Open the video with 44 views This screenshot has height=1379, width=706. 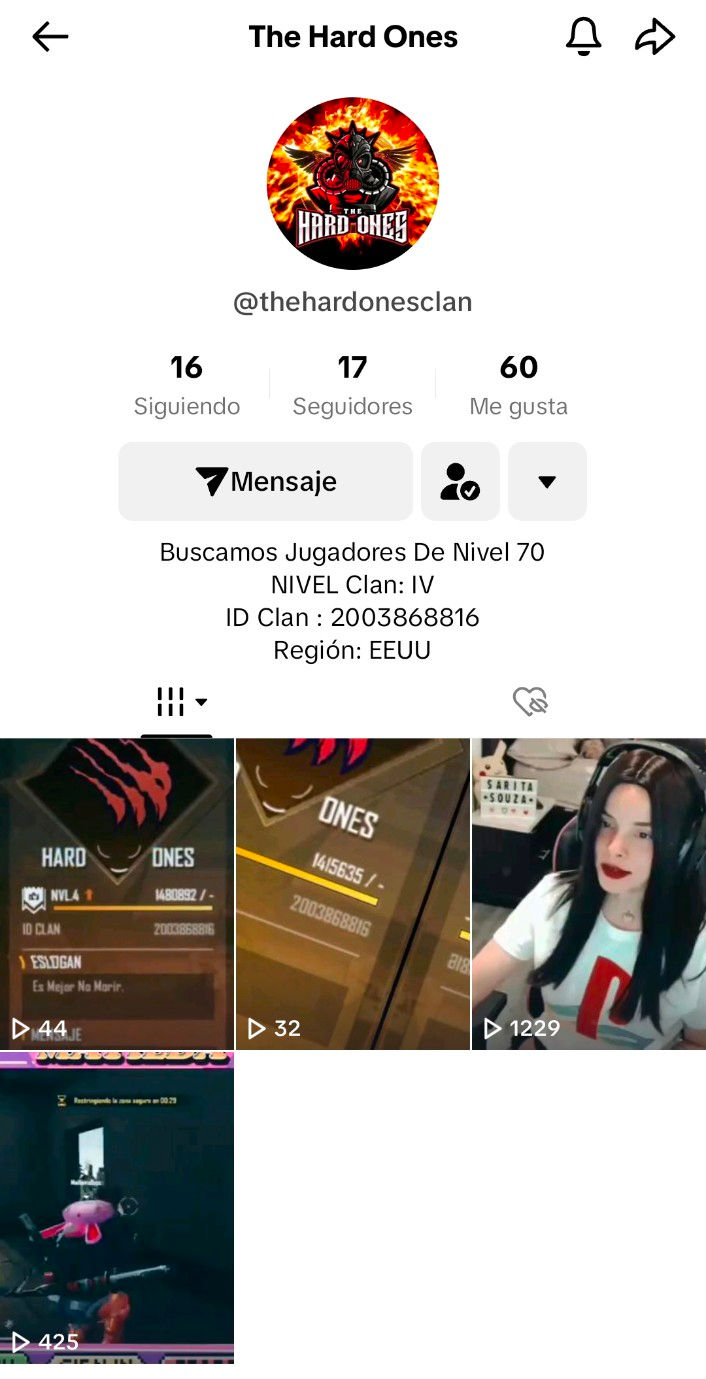coord(117,894)
